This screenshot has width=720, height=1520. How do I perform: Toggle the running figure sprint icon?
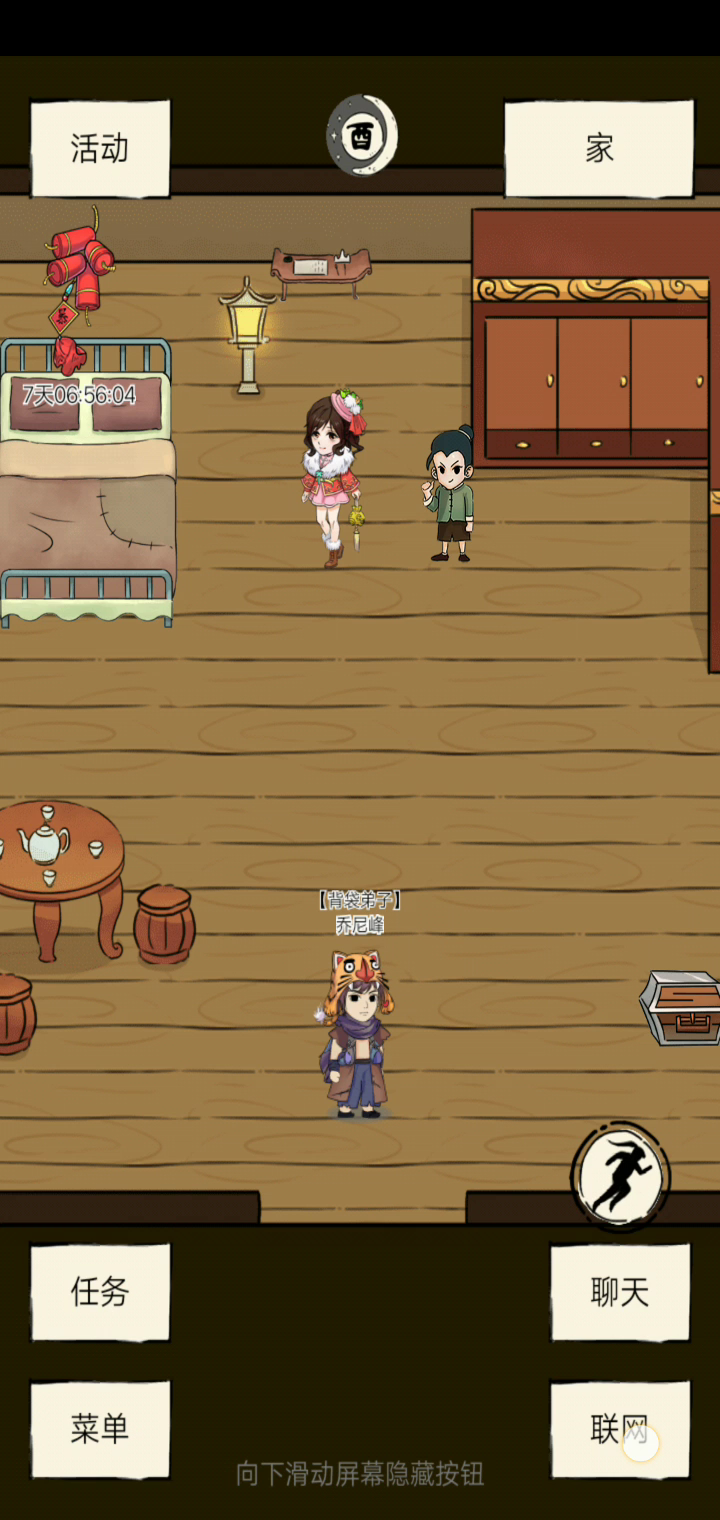point(621,1175)
